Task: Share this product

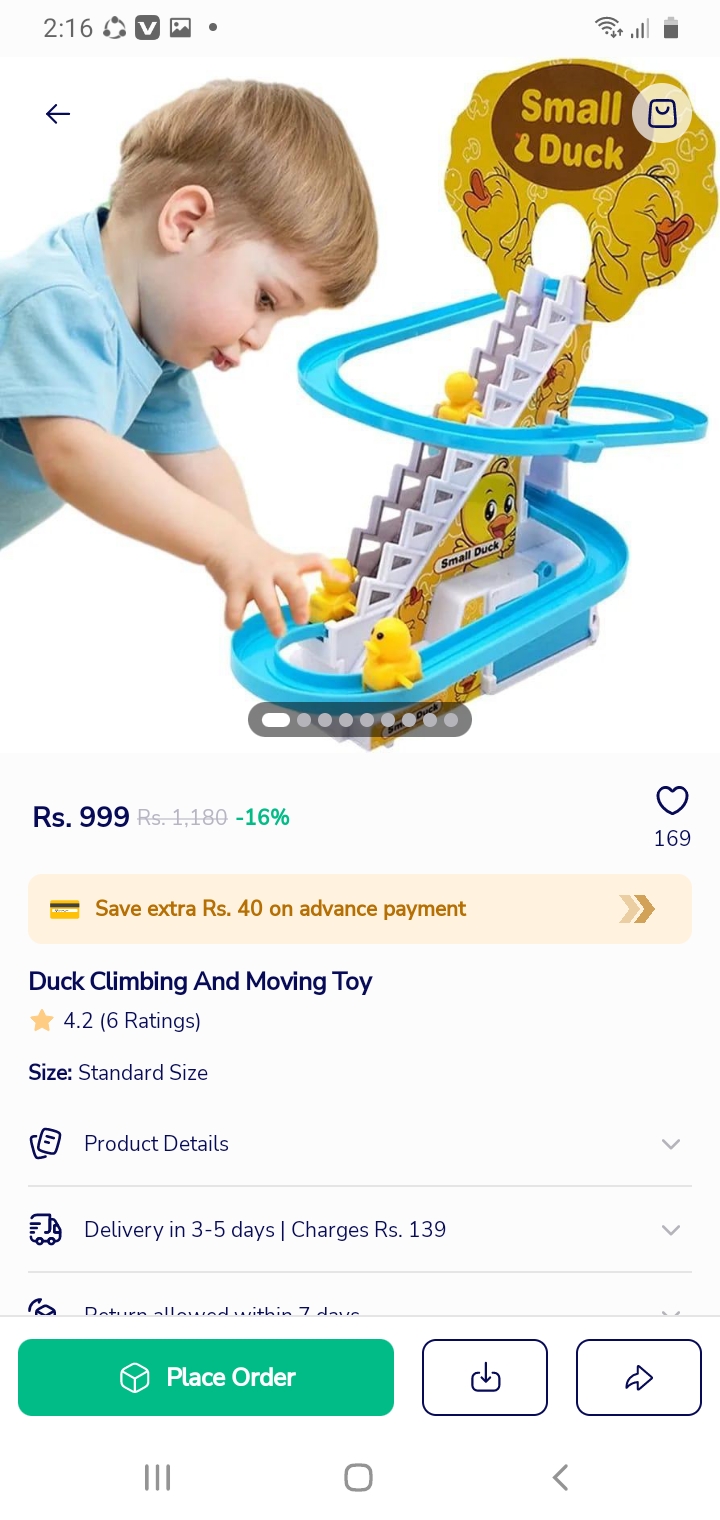Action: pyautogui.click(x=639, y=1377)
